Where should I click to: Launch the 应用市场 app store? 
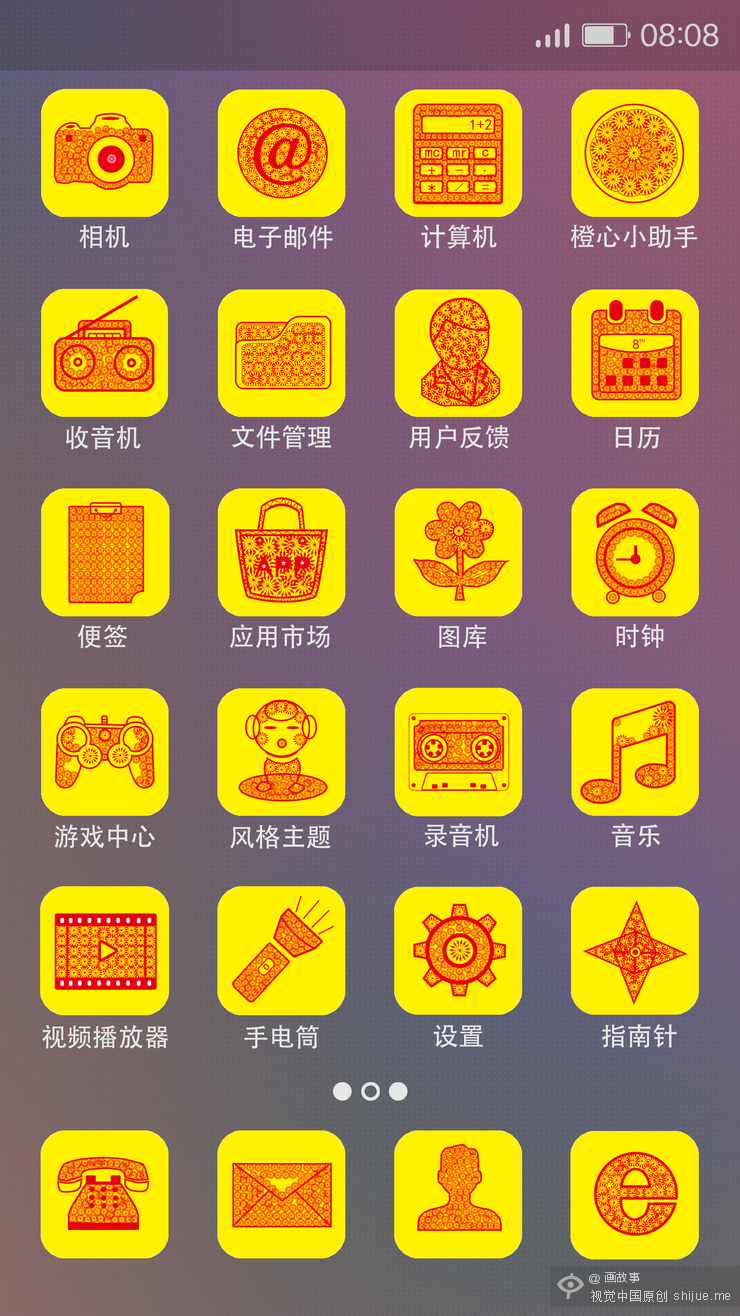click(x=282, y=552)
